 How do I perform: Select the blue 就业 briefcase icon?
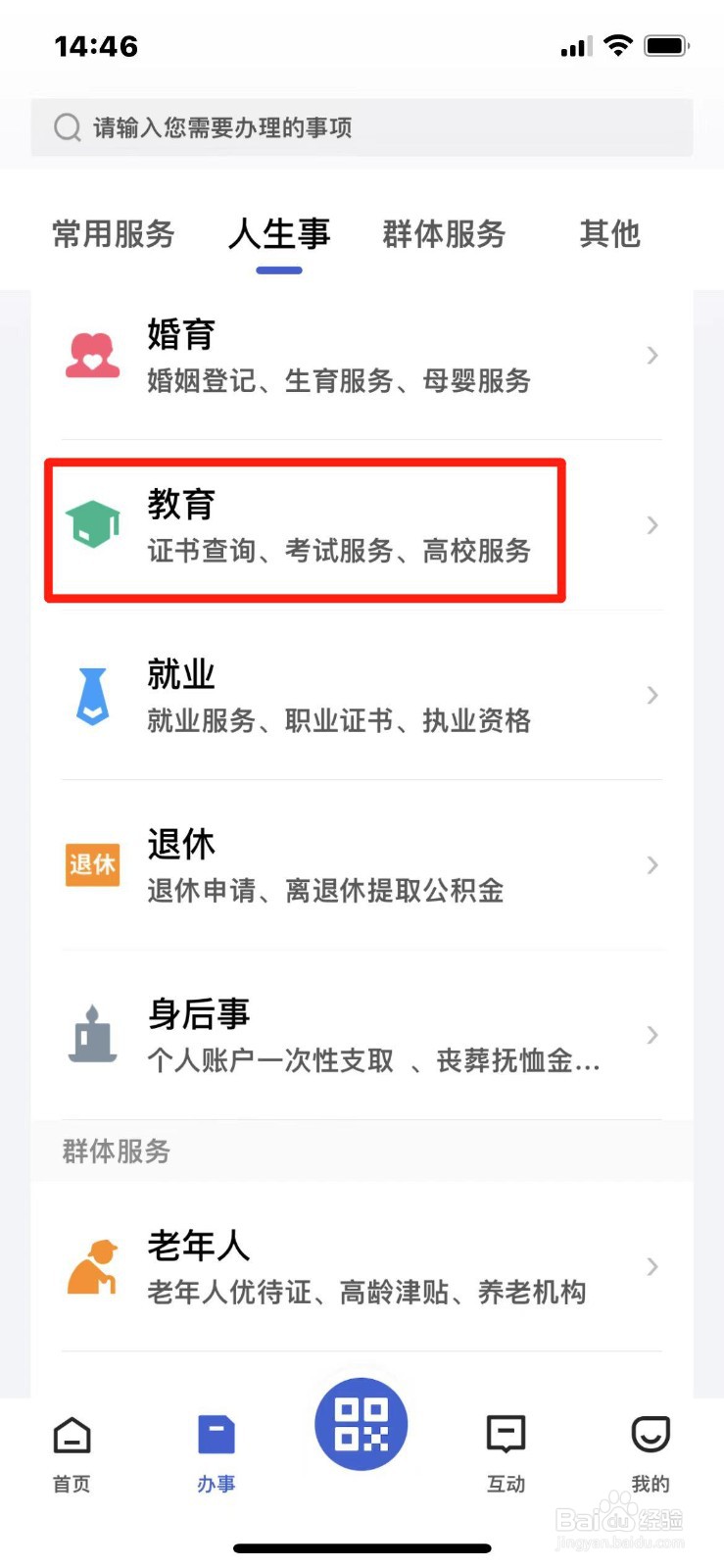point(92,695)
